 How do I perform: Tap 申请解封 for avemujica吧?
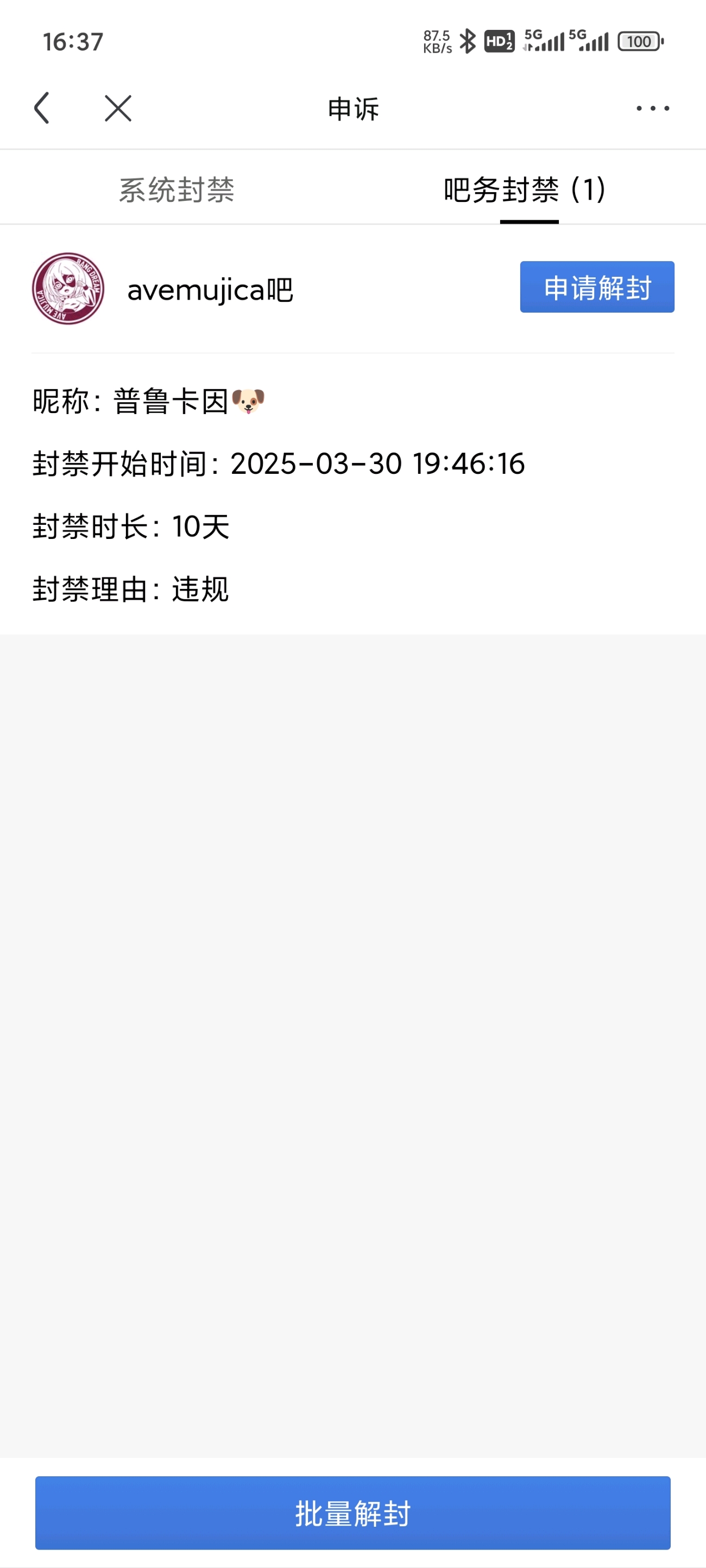tap(596, 287)
